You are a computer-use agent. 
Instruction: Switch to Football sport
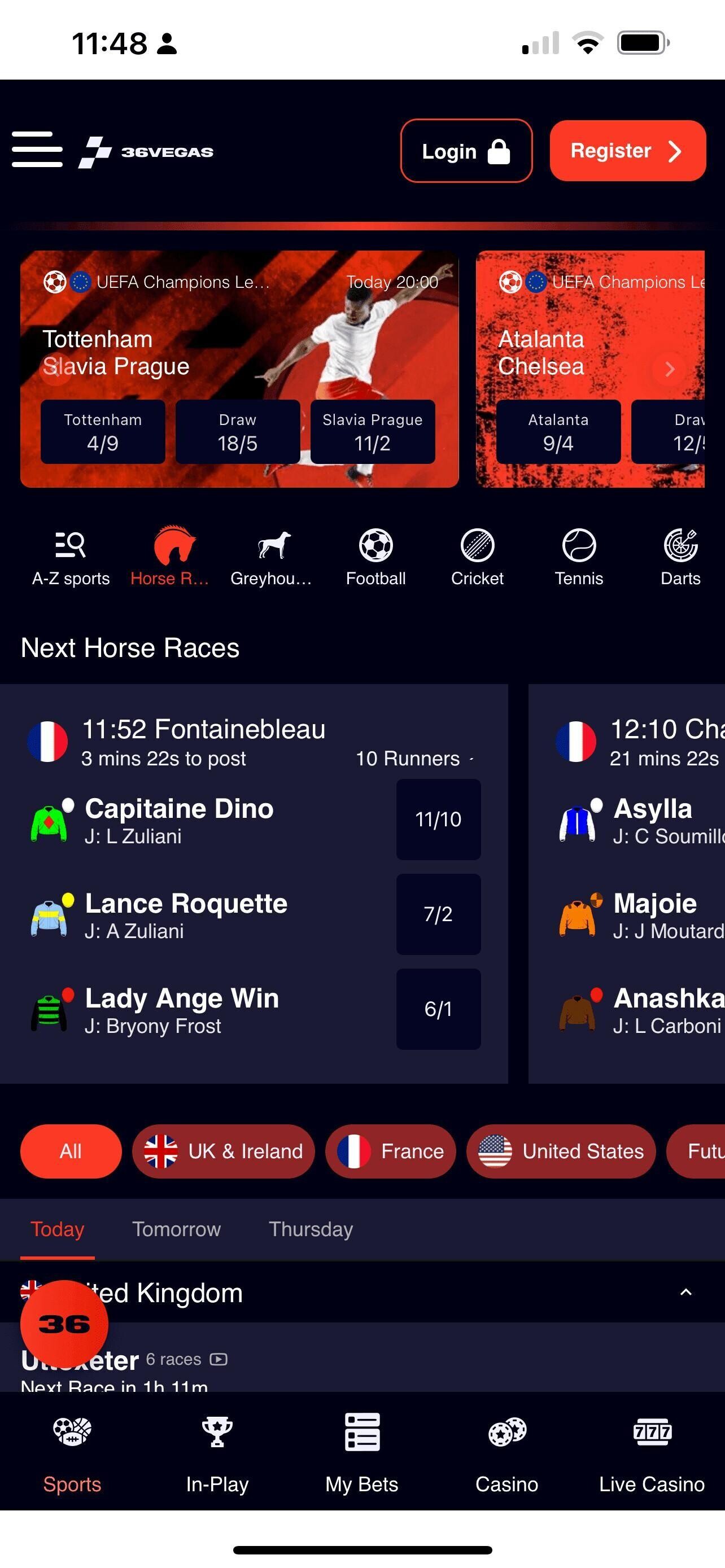coord(375,558)
